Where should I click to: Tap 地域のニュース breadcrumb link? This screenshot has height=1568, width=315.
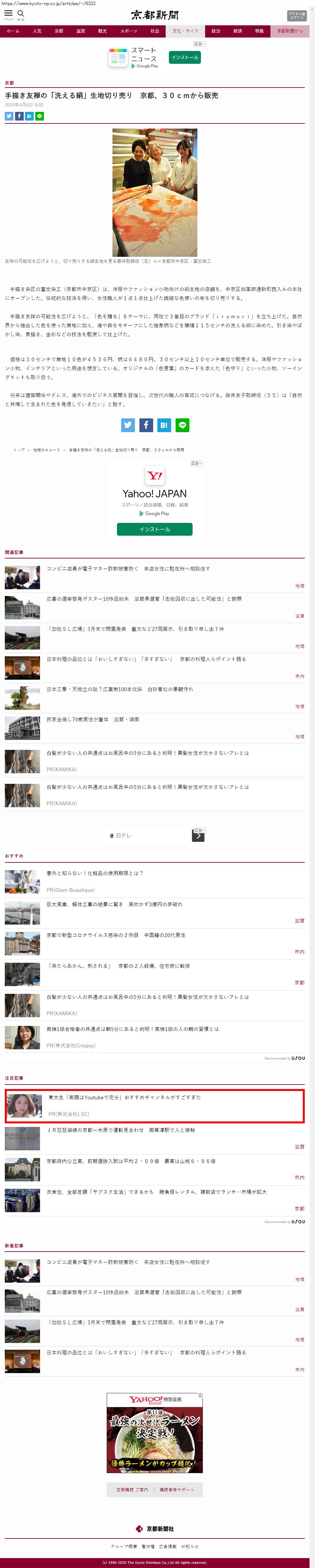coord(47,450)
